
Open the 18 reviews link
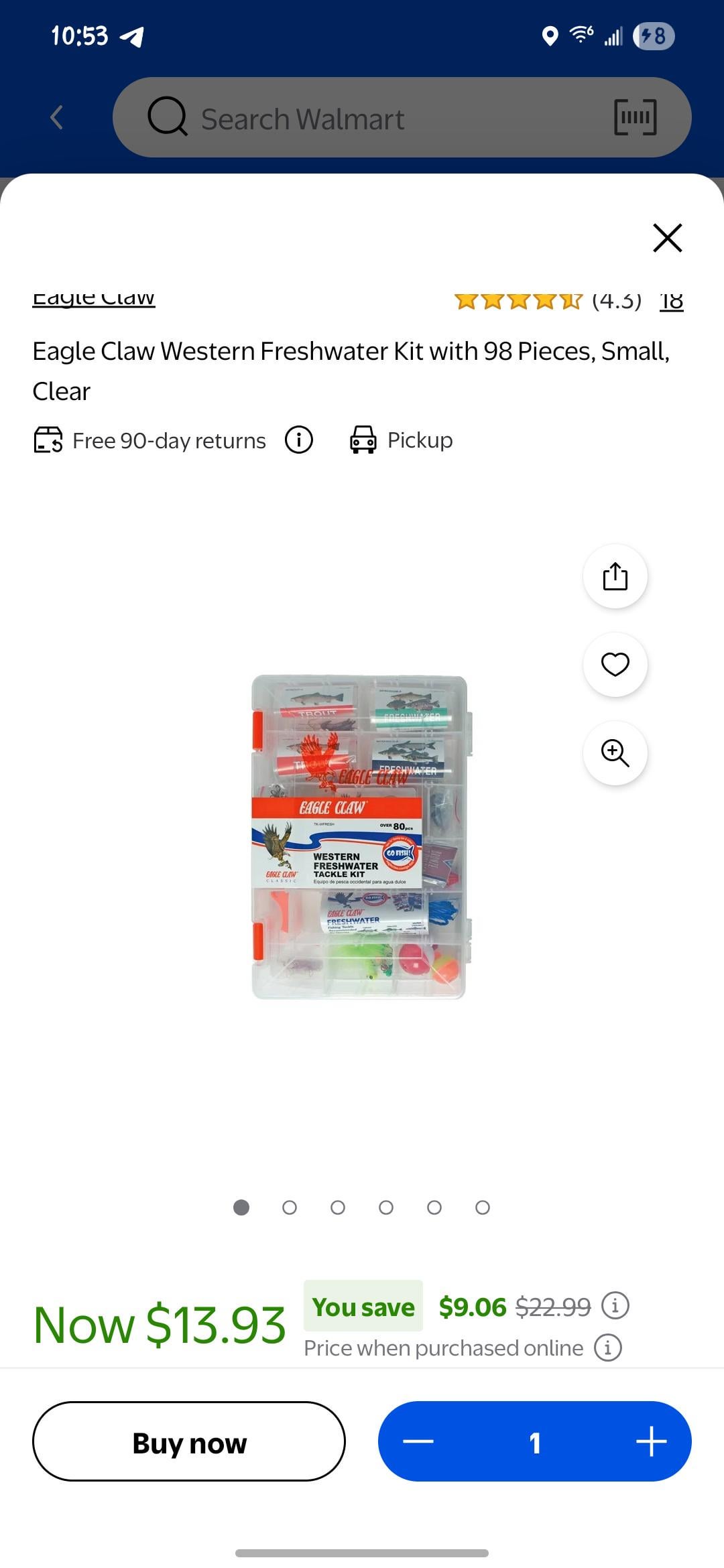point(671,301)
